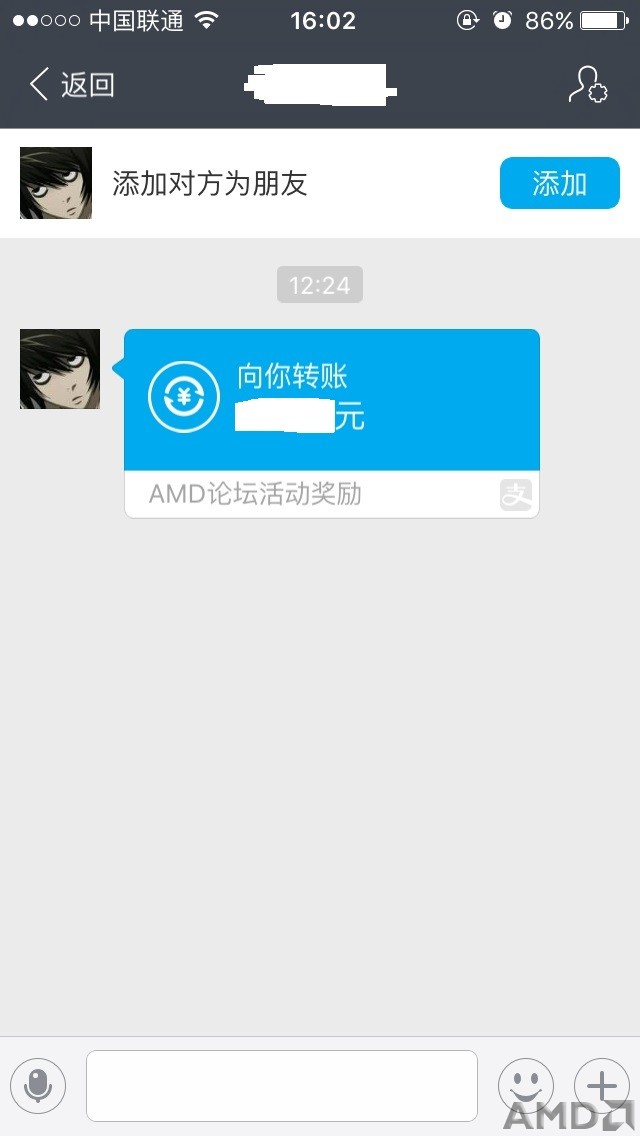Open the sender's avatar beside the transfer message

(60, 369)
